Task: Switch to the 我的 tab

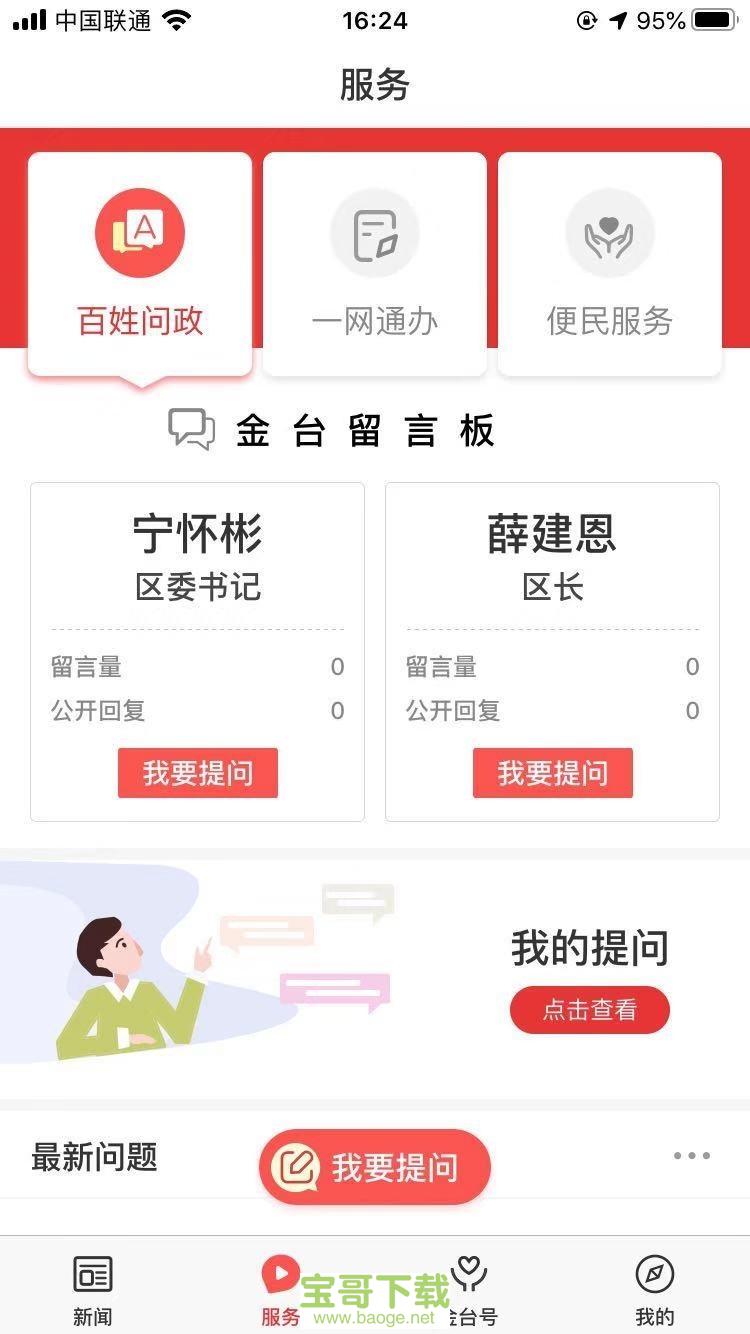Action: 655,1290
